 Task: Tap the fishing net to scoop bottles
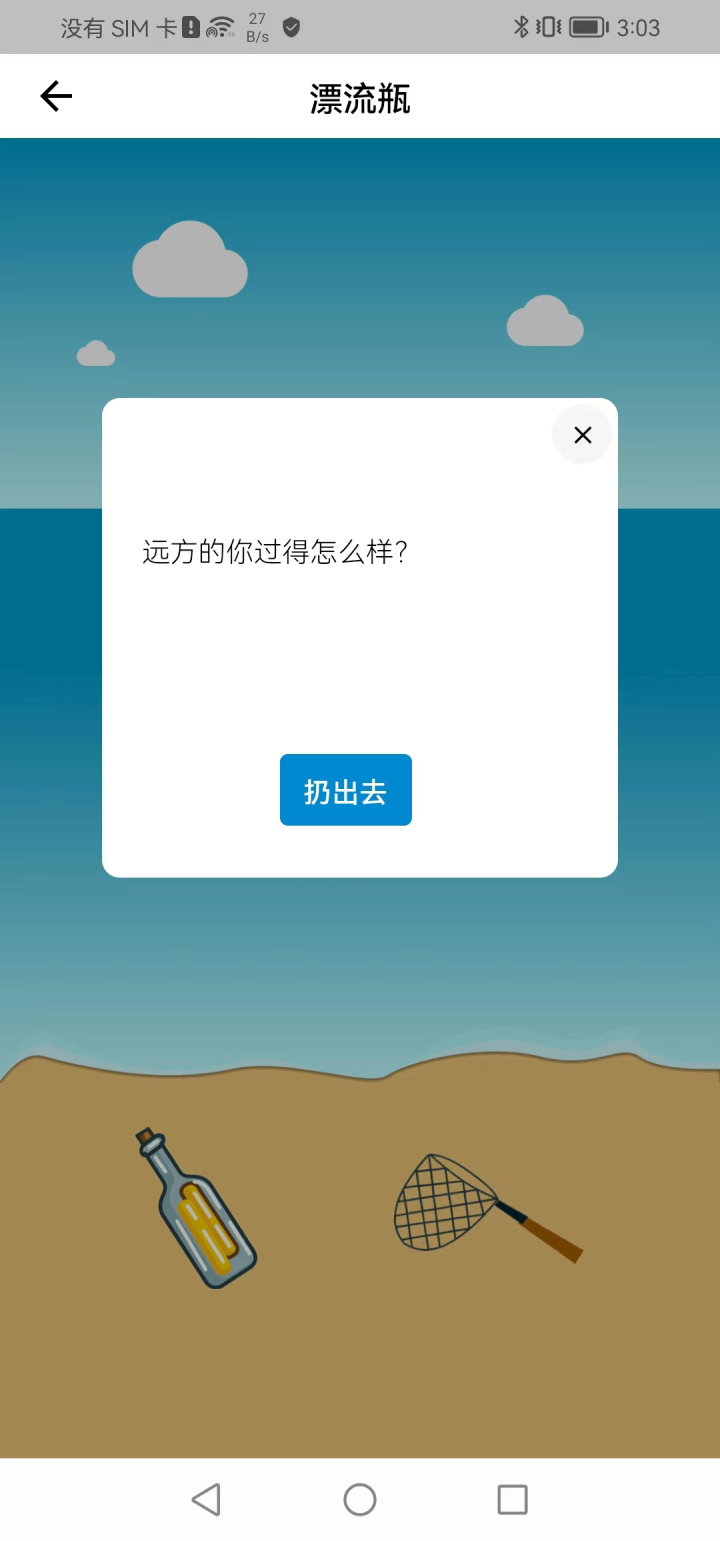[488, 1207]
